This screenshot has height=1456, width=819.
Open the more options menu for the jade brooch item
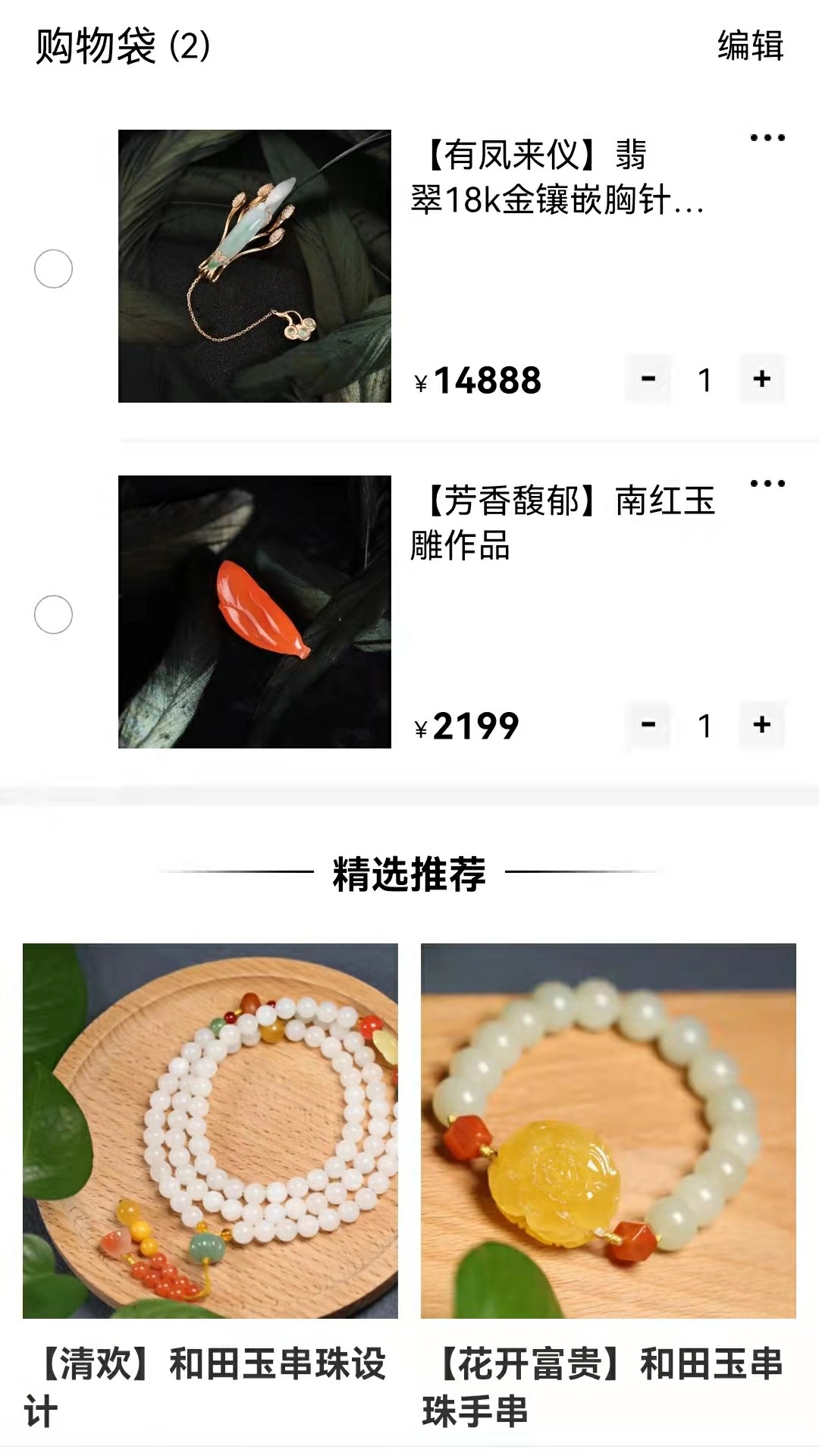[x=766, y=136]
